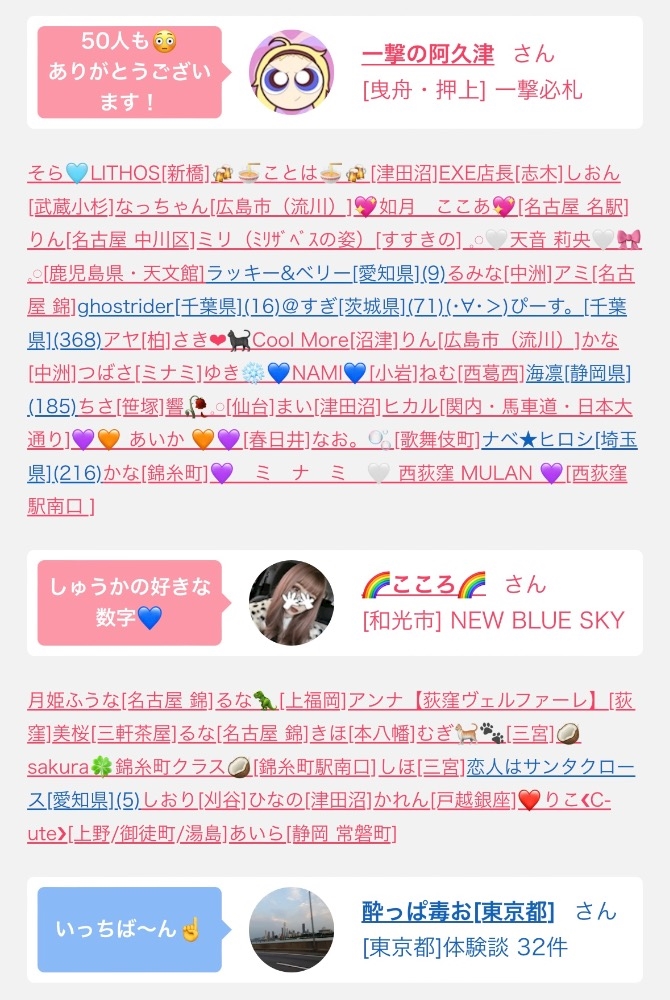The height and width of the screenshot is (1000, 670).
Task: Open the かれん[戸越銀座] link
Action: point(444,800)
